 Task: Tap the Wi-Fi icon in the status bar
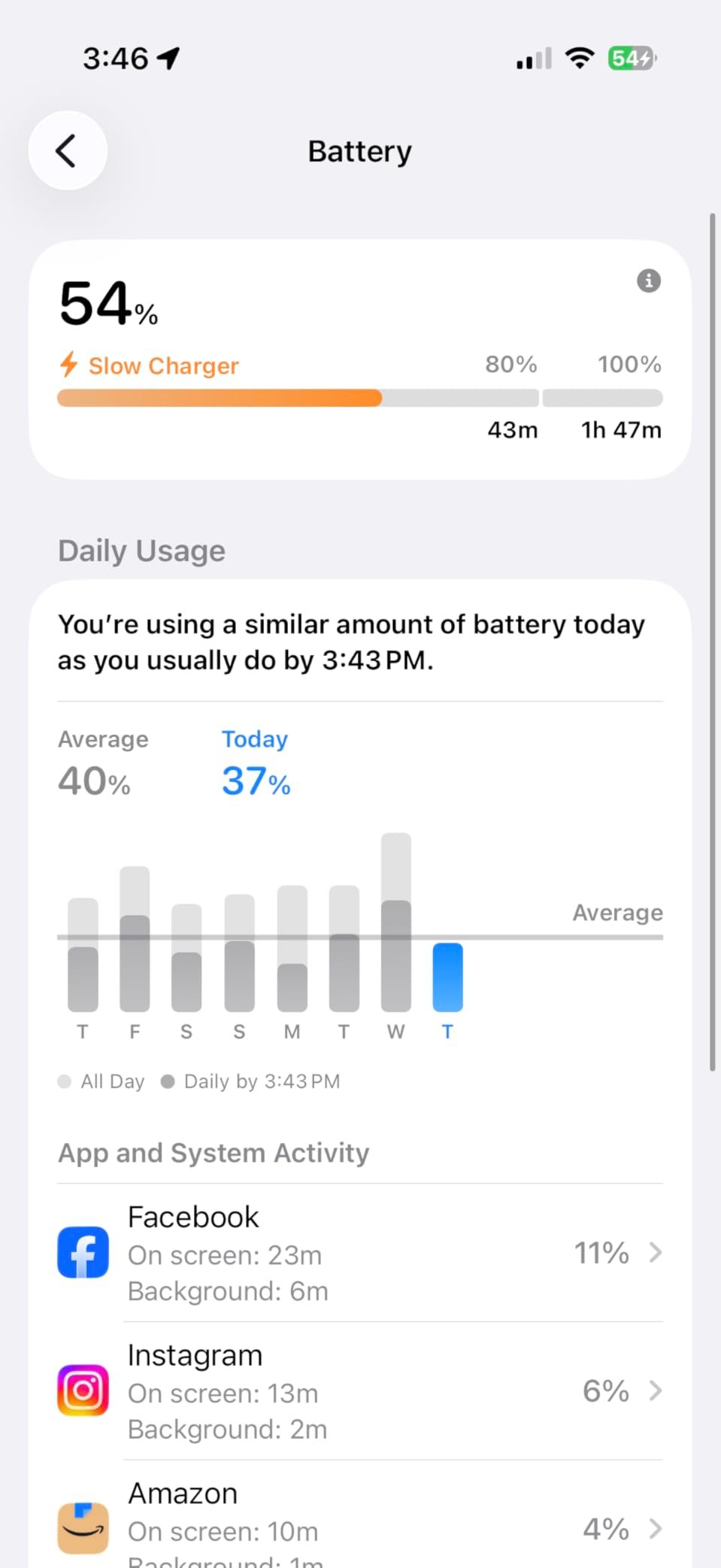(579, 58)
